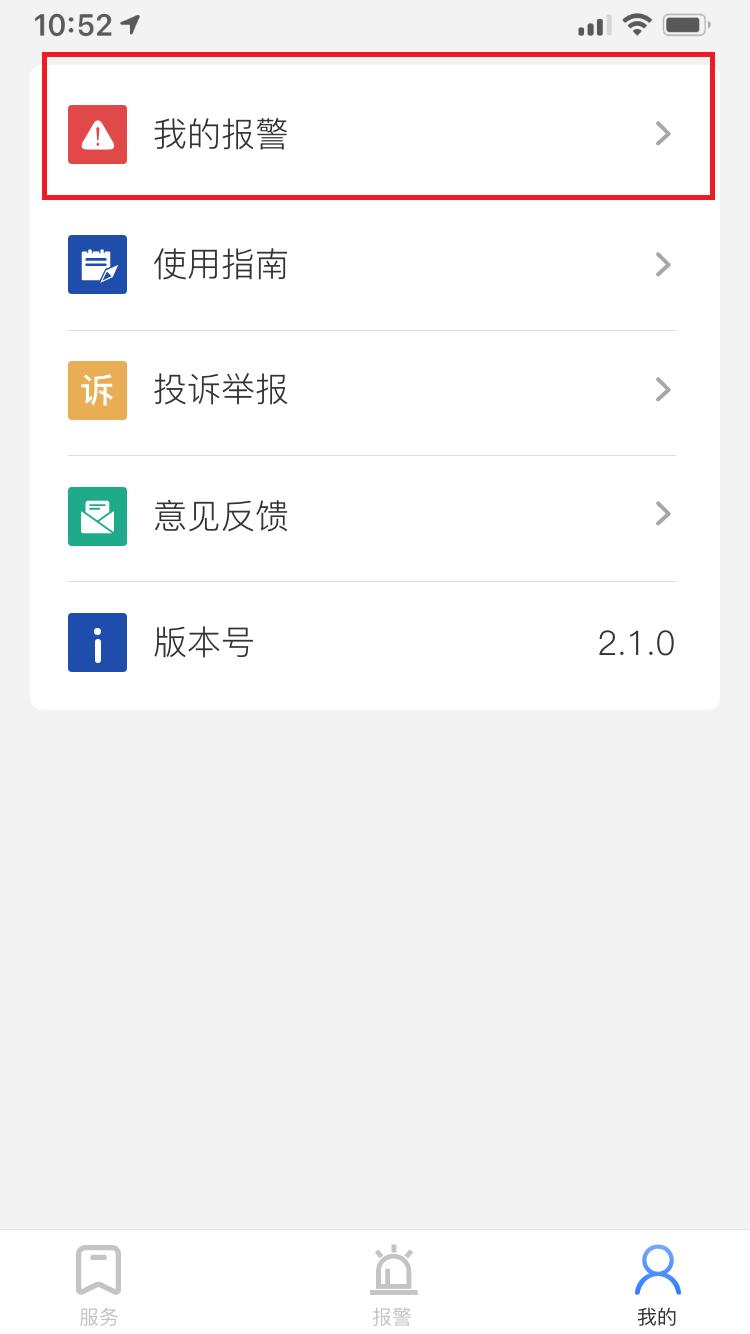Expand the 我的报警 row chevron
The image size is (750, 1334).
click(662, 133)
